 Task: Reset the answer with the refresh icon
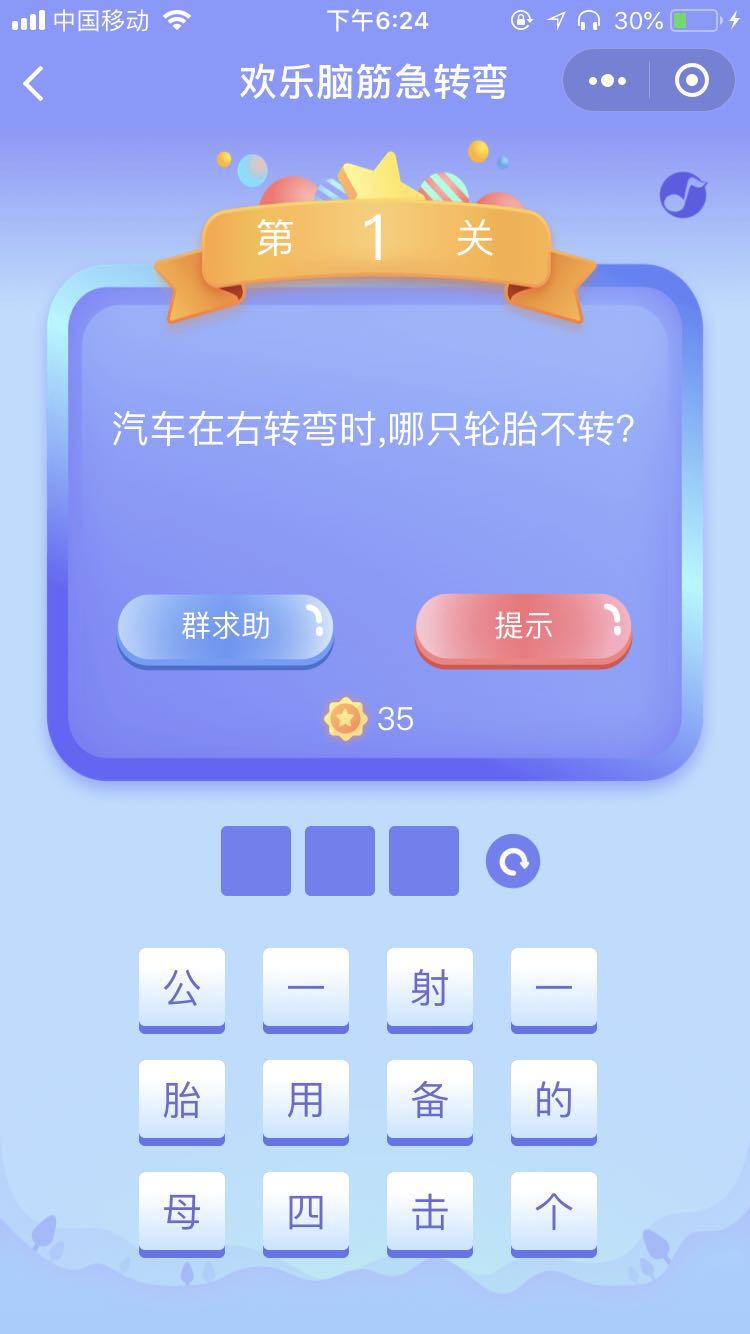(513, 861)
